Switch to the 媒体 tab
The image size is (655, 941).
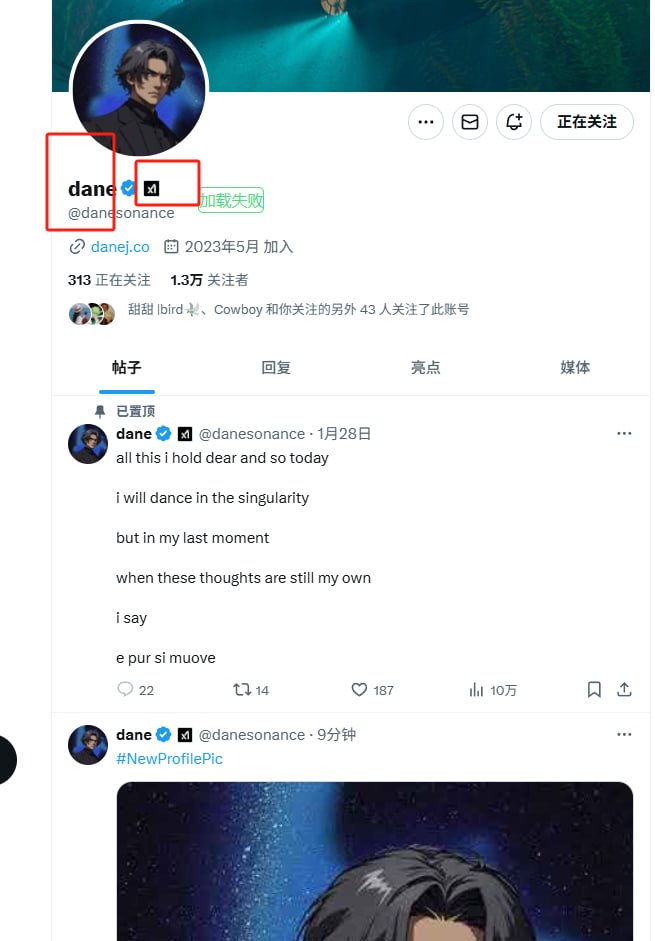(x=575, y=368)
